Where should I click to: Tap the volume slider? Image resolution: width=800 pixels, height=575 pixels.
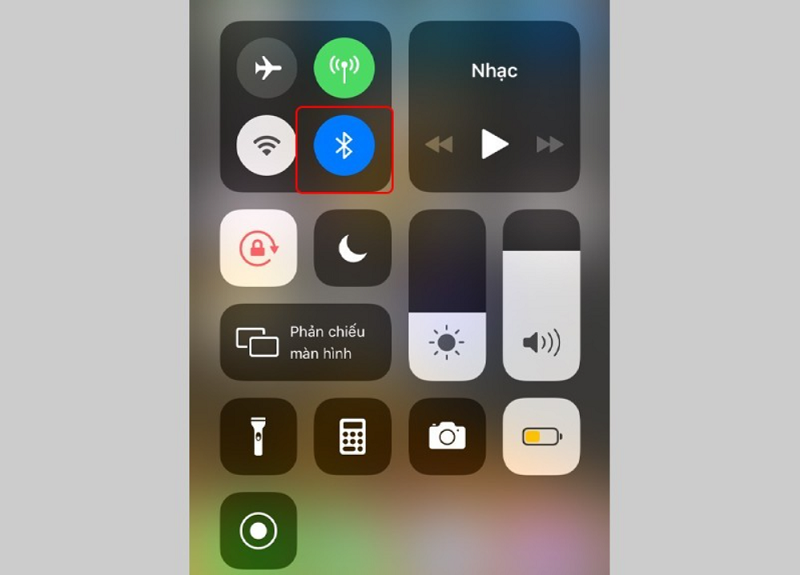click(541, 295)
